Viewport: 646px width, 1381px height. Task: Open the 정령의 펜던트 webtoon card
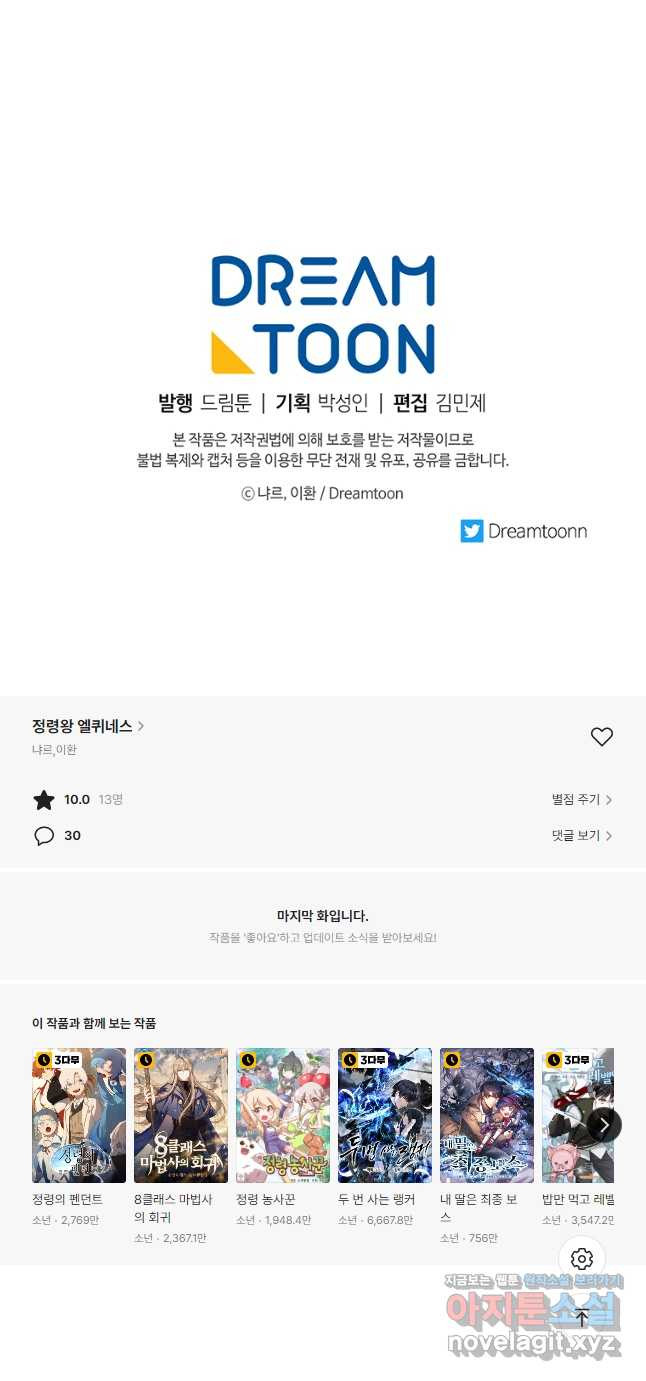coord(79,1115)
